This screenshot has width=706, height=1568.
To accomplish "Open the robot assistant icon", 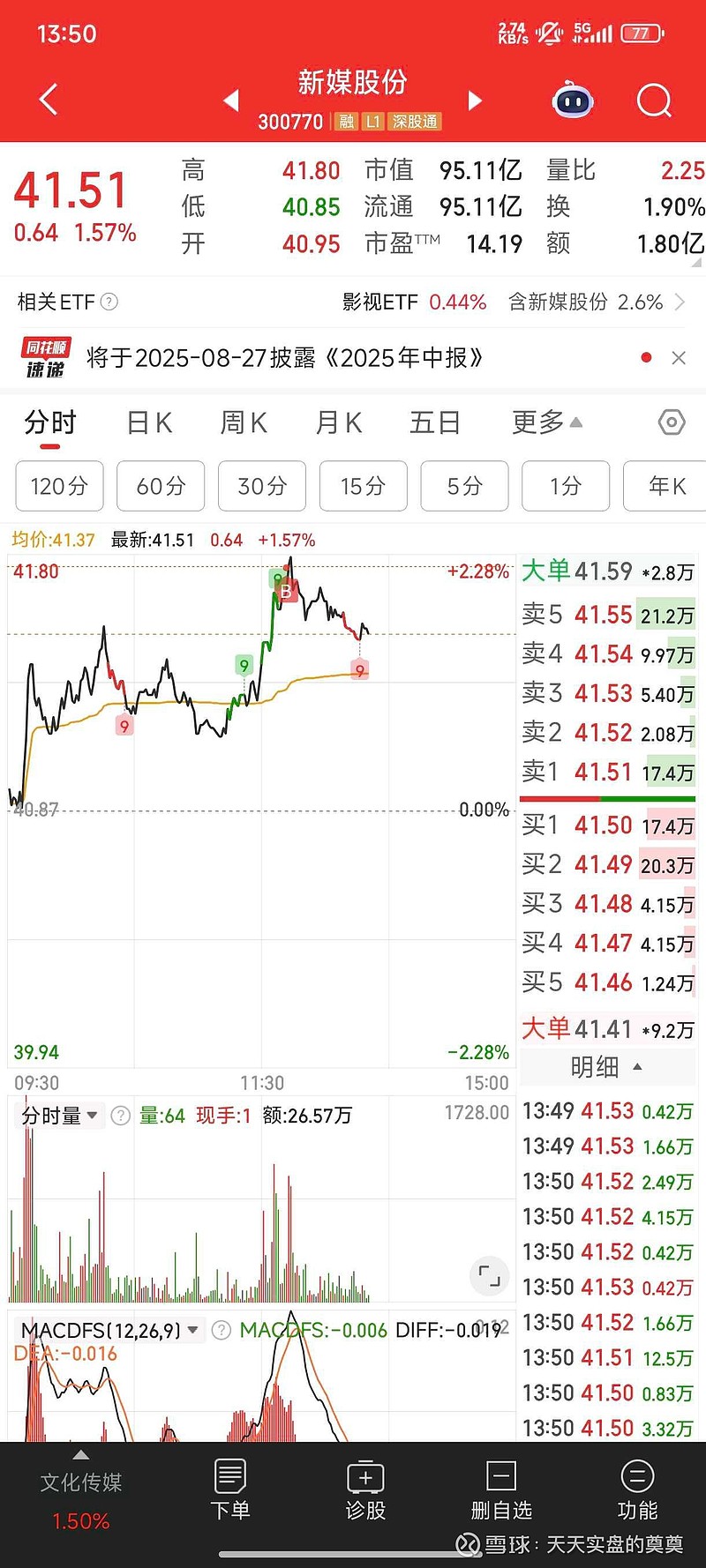I will (573, 101).
